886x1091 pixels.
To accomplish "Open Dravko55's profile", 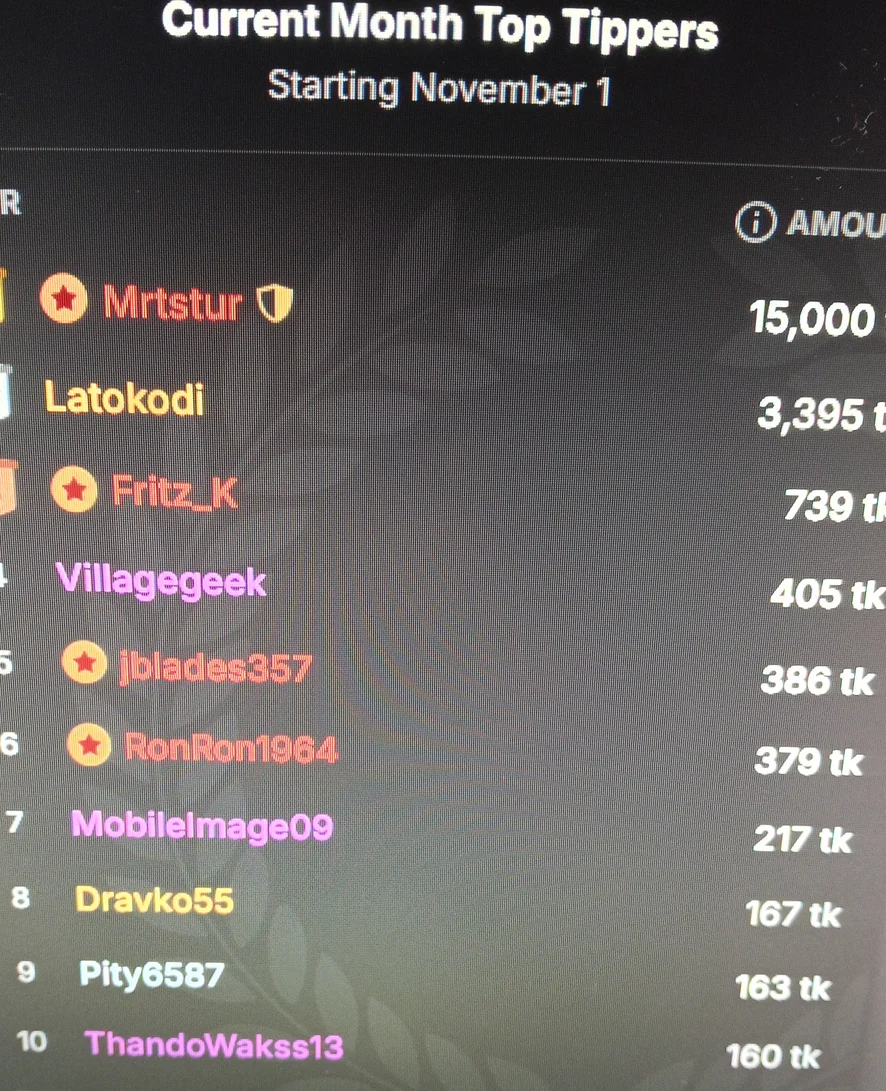I will [x=154, y=900].
